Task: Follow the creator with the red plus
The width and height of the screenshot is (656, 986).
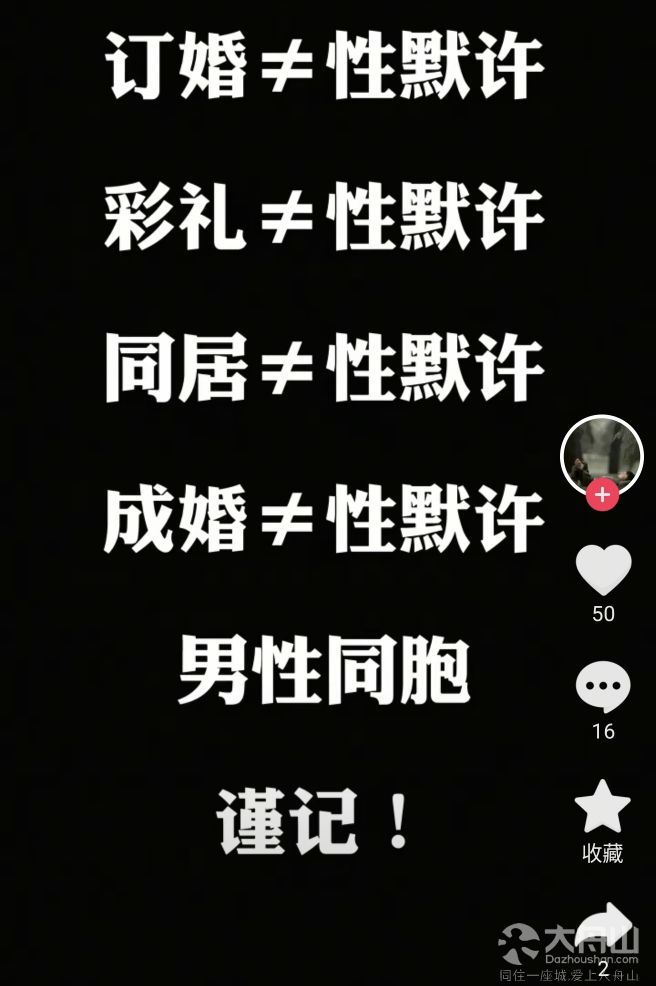Action: (602, 495)
